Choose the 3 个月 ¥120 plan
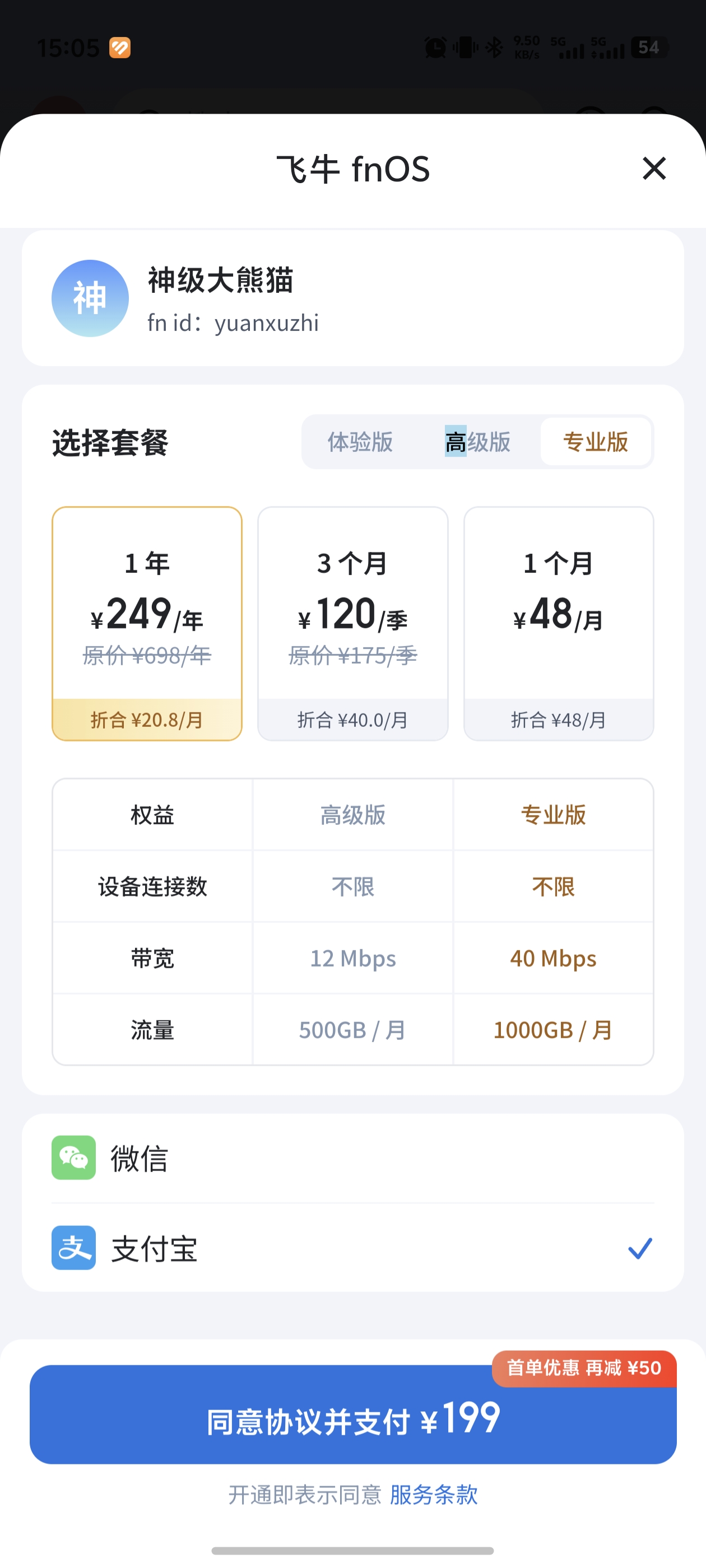 [352, 623]
